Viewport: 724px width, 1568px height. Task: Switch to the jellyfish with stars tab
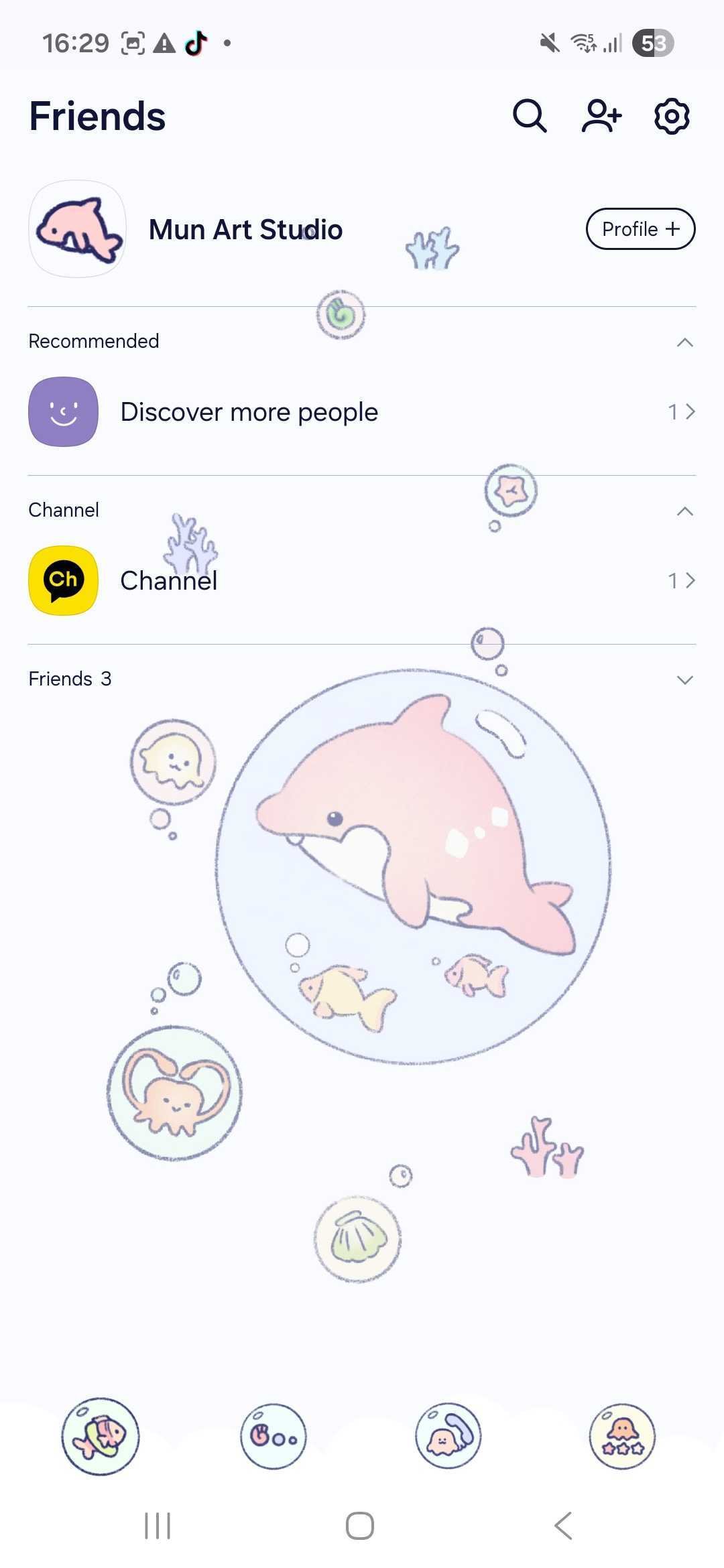pyautogui.click(x=623, y=1436)
